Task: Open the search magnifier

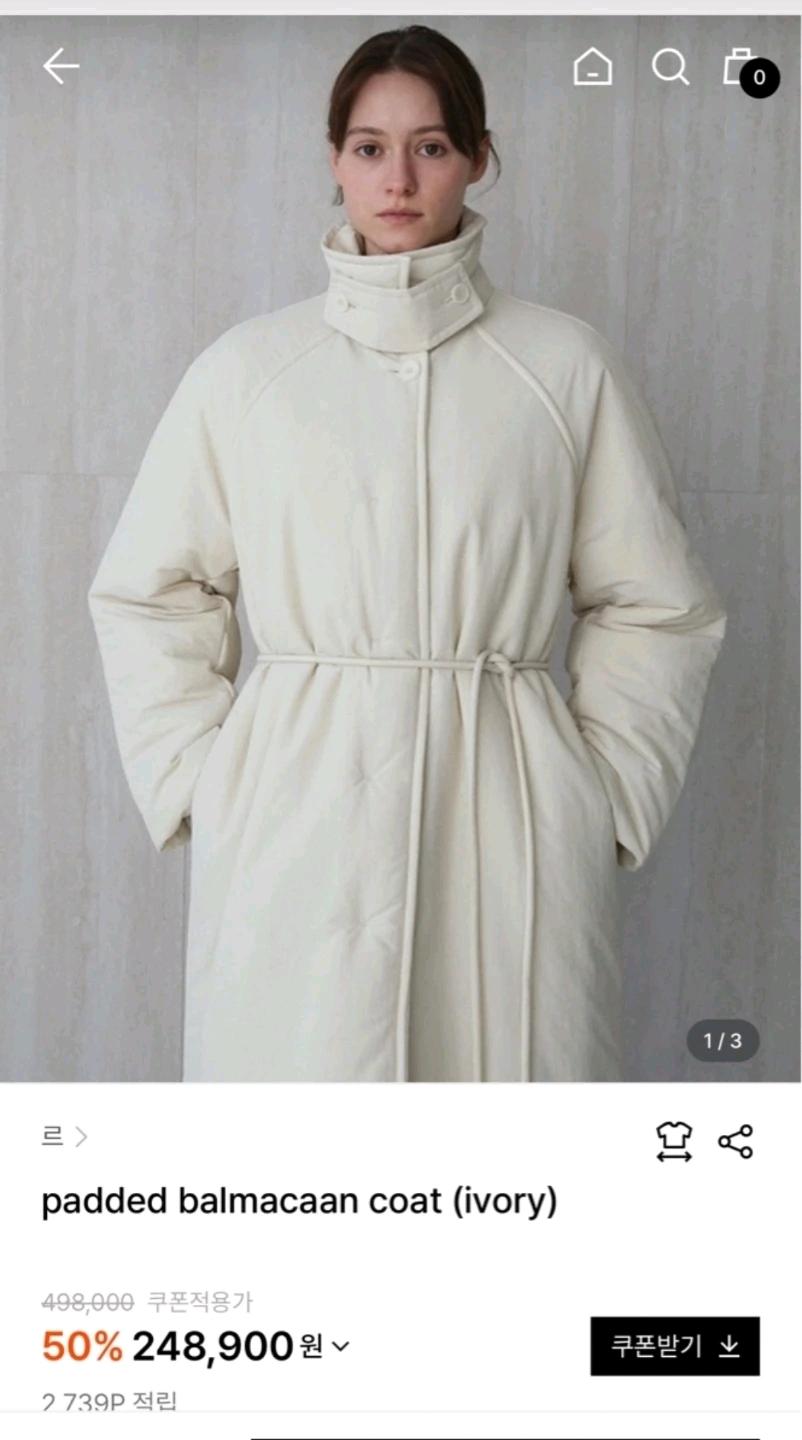Action: [670, 67]
